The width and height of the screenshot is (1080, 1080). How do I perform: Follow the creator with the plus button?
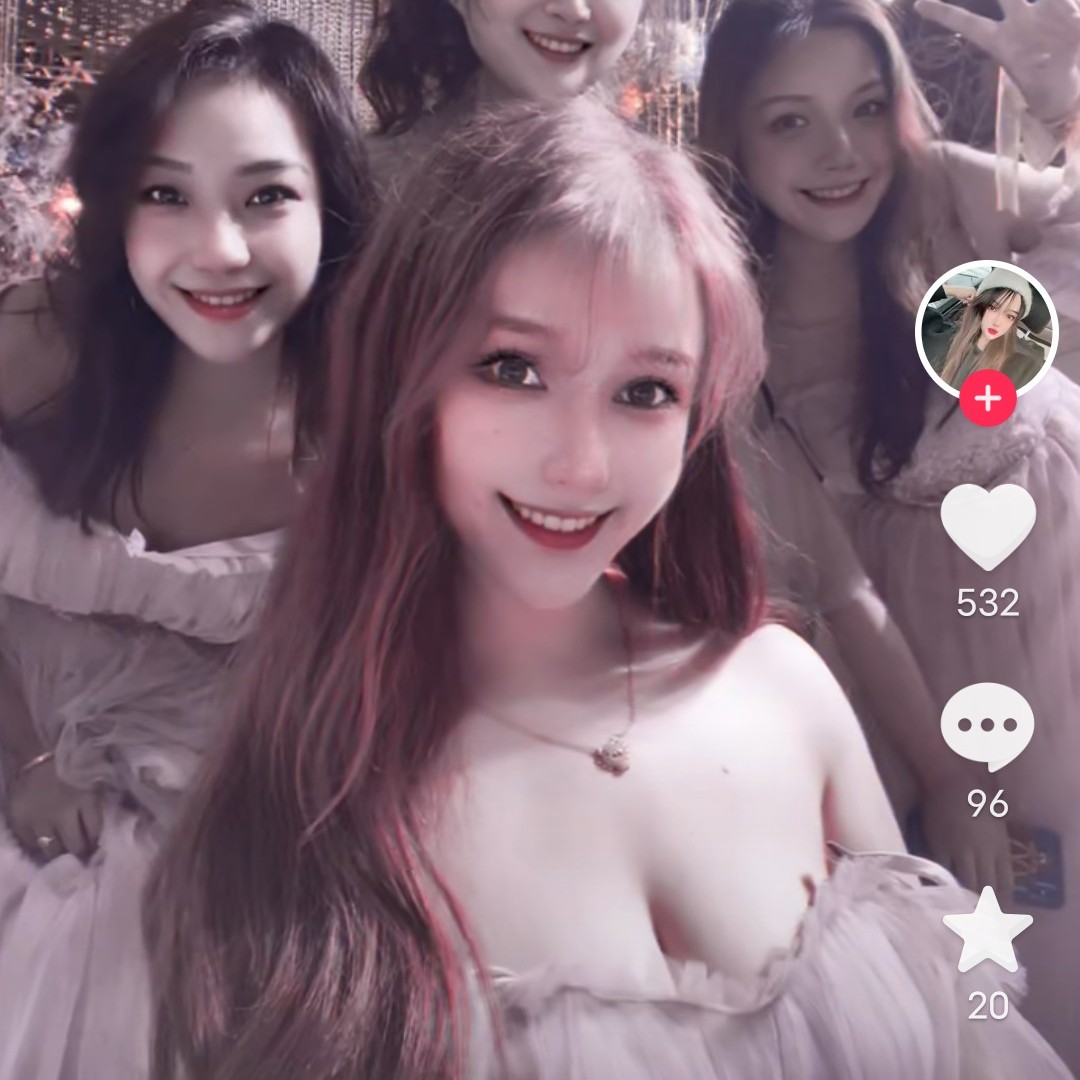tap(988, 399)
